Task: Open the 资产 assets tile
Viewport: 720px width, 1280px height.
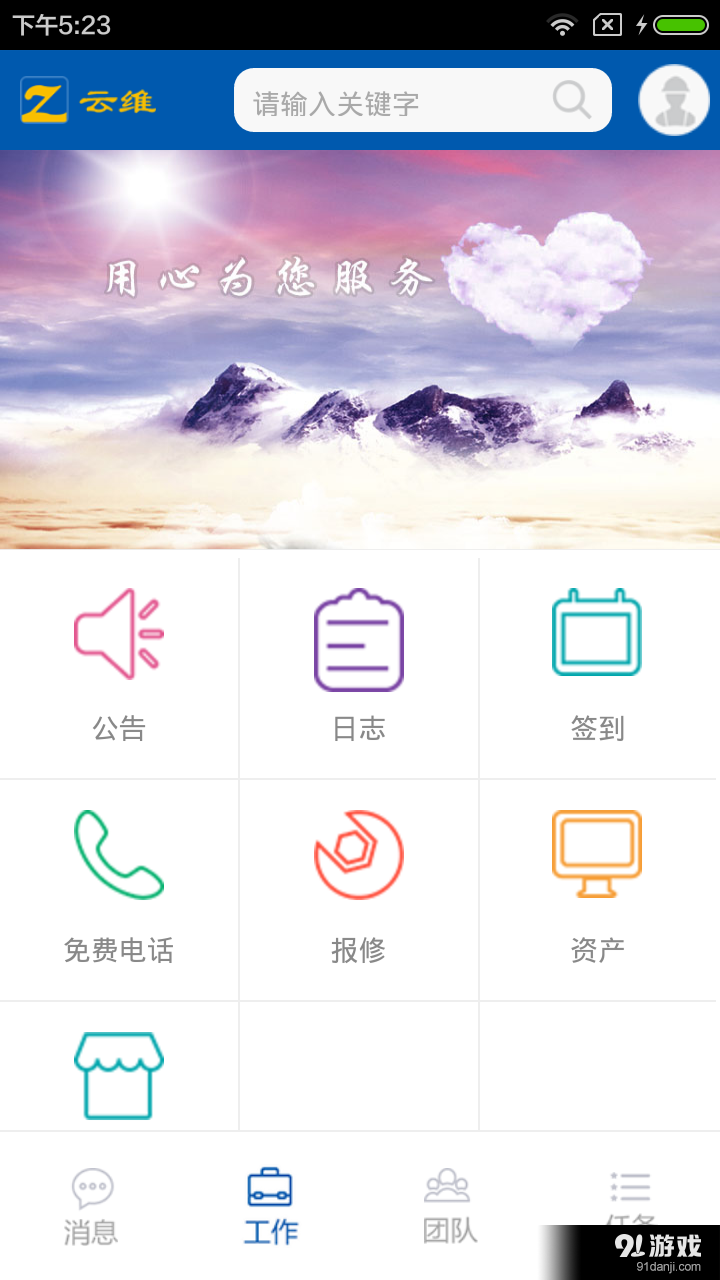Action: point(597,889)
